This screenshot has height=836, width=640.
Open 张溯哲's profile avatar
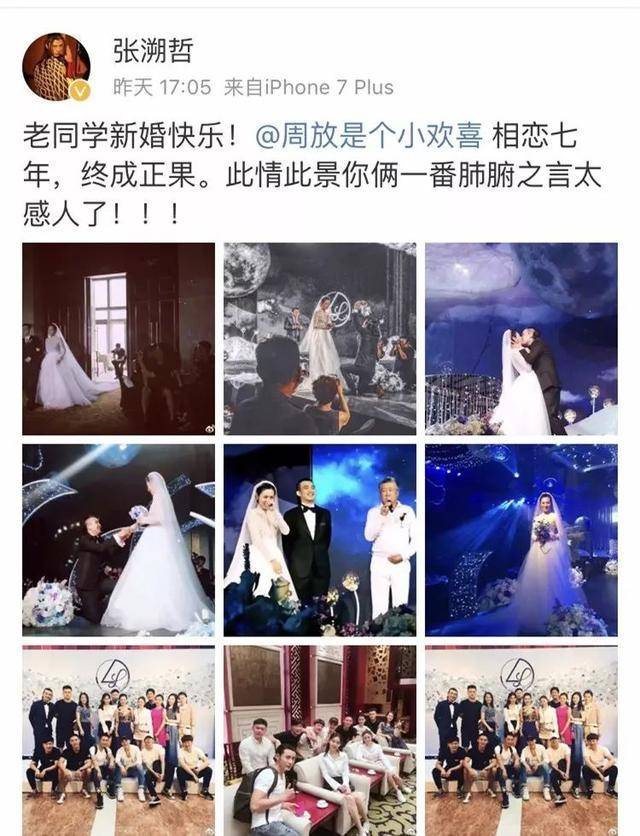click(56, 67)
